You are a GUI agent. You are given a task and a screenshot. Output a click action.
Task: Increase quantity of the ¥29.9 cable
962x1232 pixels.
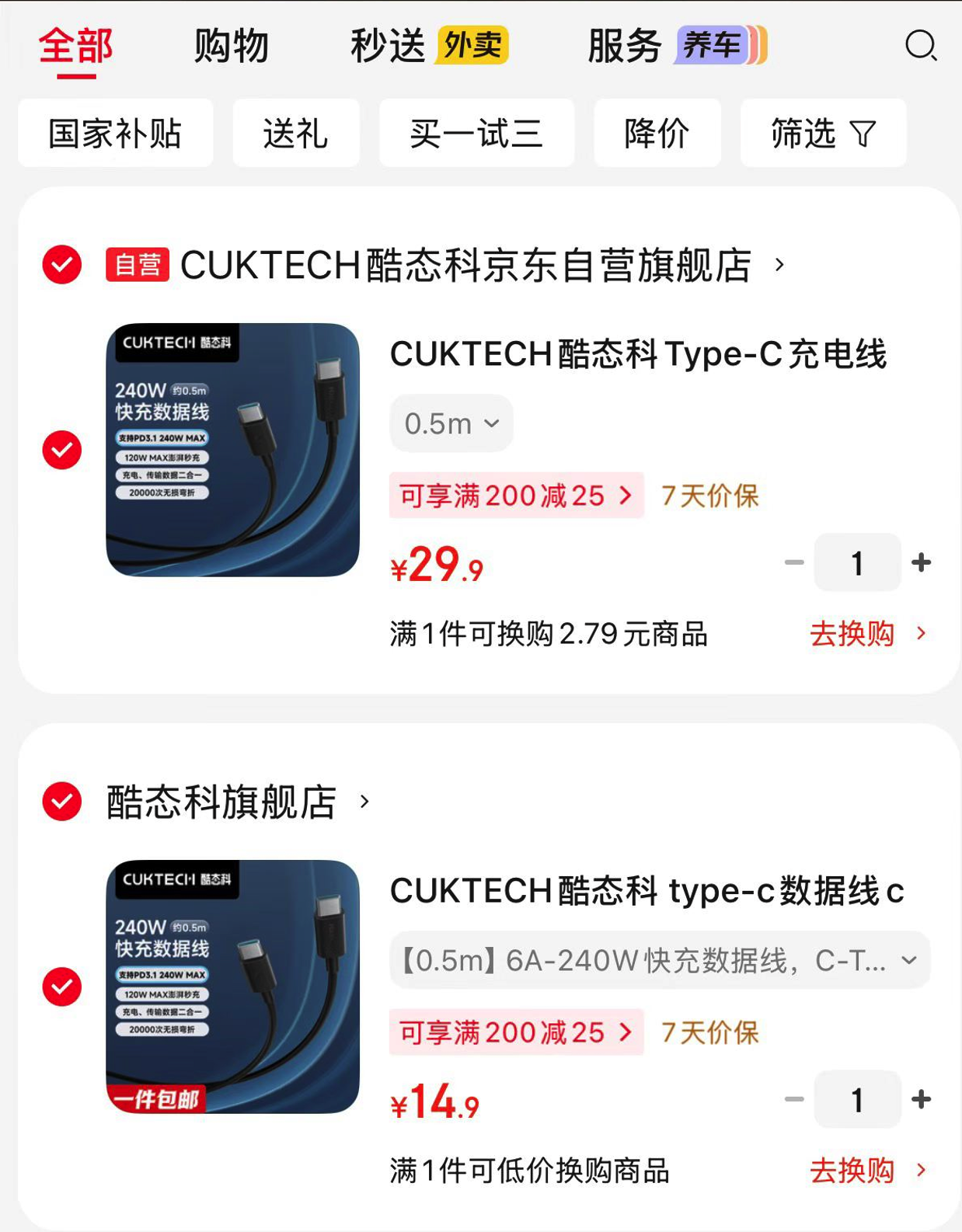click(921, 562)
